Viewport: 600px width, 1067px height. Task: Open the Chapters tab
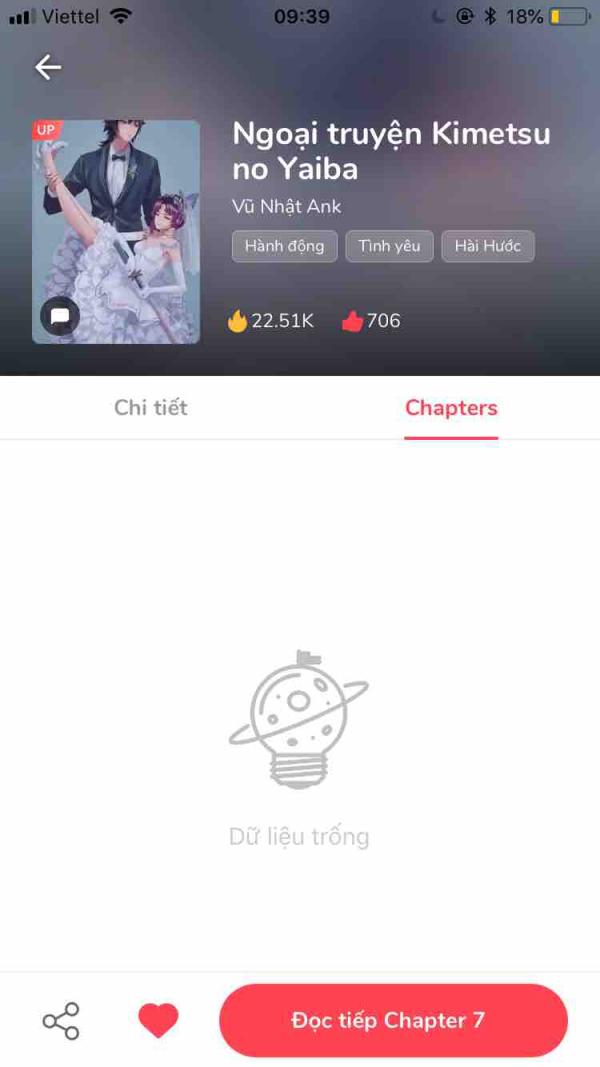point(451,408)
